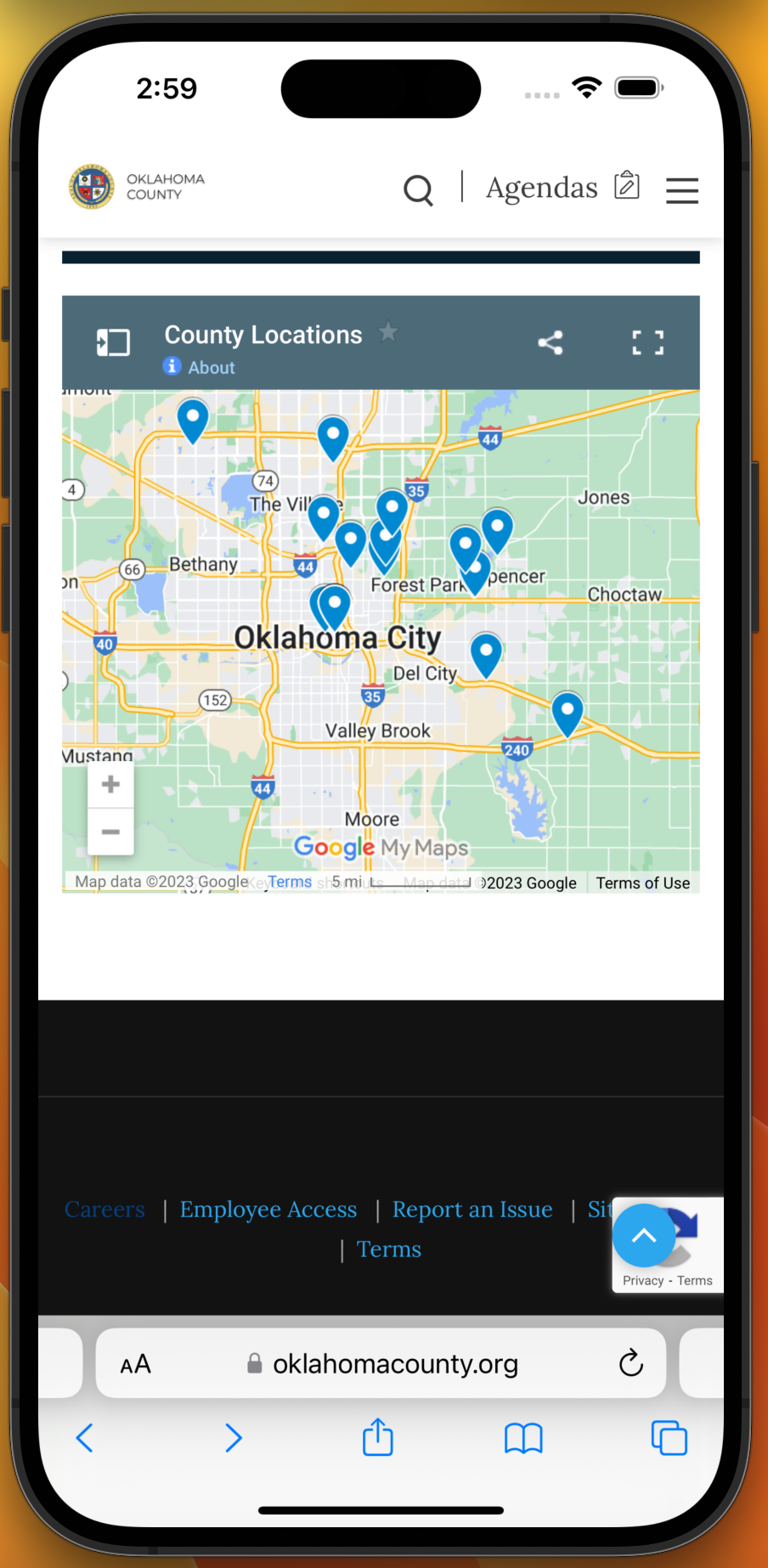Star the County Locations map
Image resolution: width=768 pixels, height=1568 pixels.
tap(388, 331)
